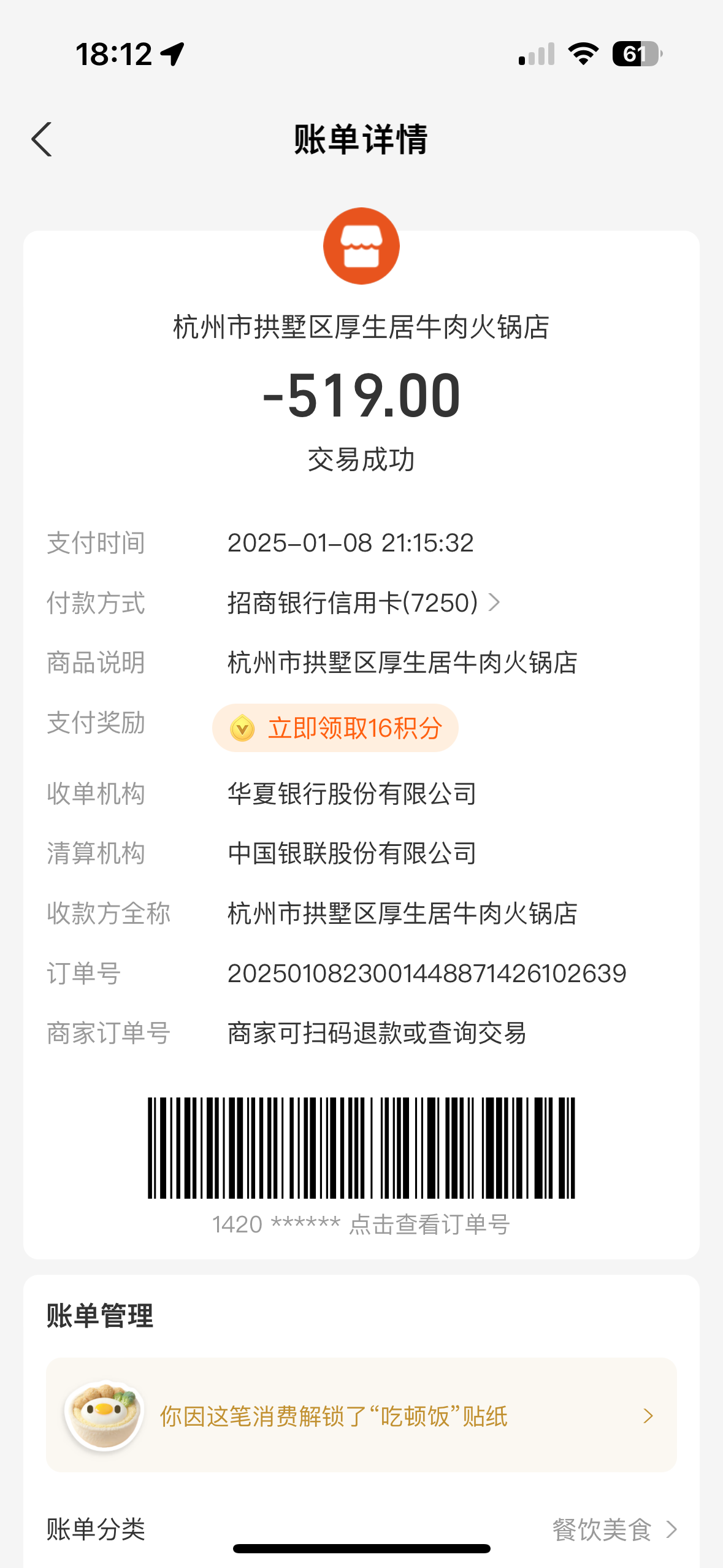This screenshot has height=1568, width=723.
Task: Go back from the bill details page
Action: [x=42, y=140]
